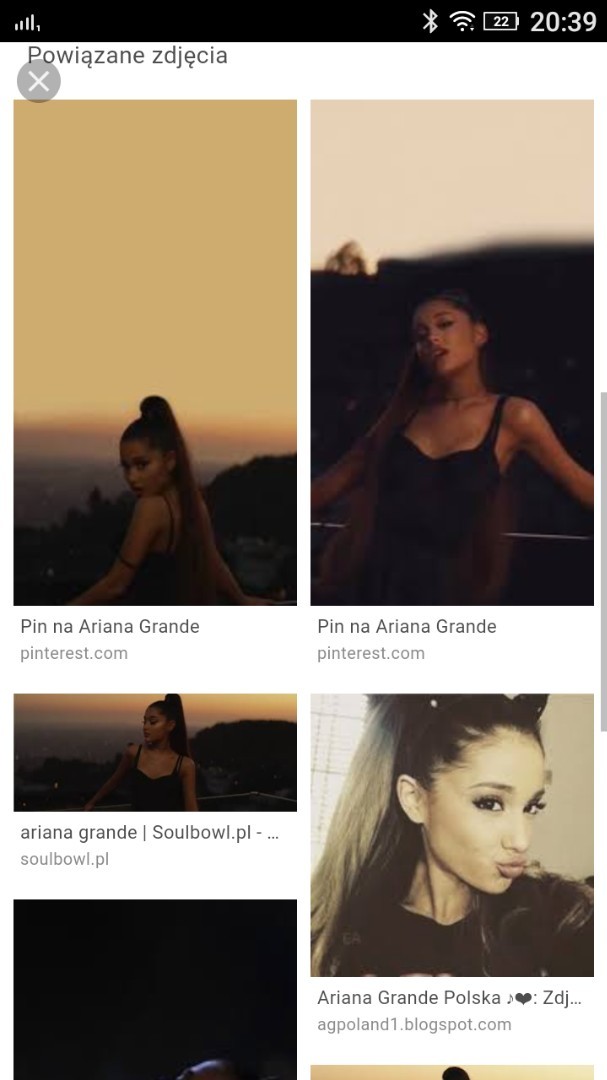The height and width of the screenshot is (1080, 607).
Task: Open the uncaptioned nearly black image tile
Action: (155, 988)
